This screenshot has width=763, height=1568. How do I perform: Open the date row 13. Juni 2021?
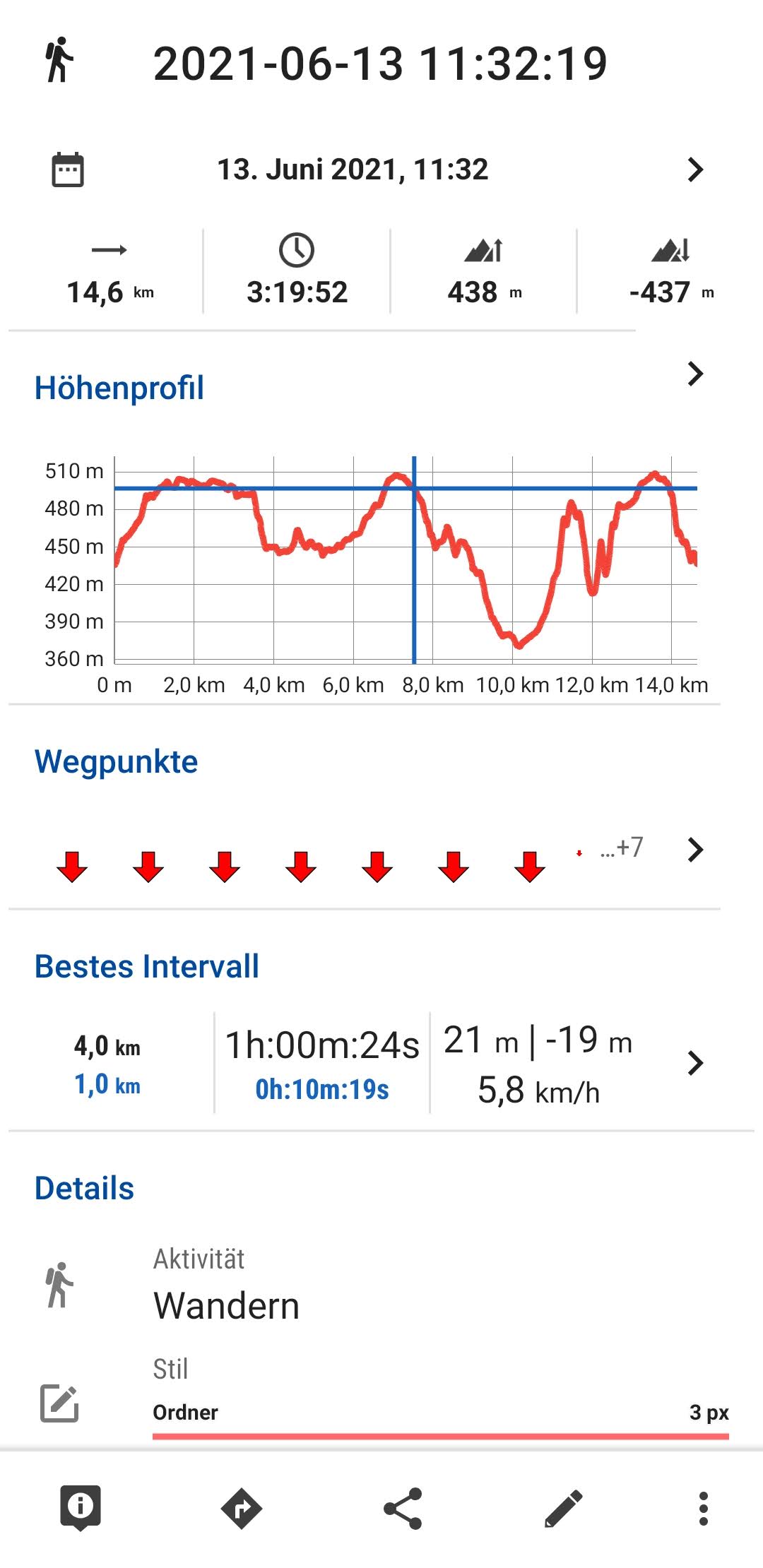[x=381, y=170]
